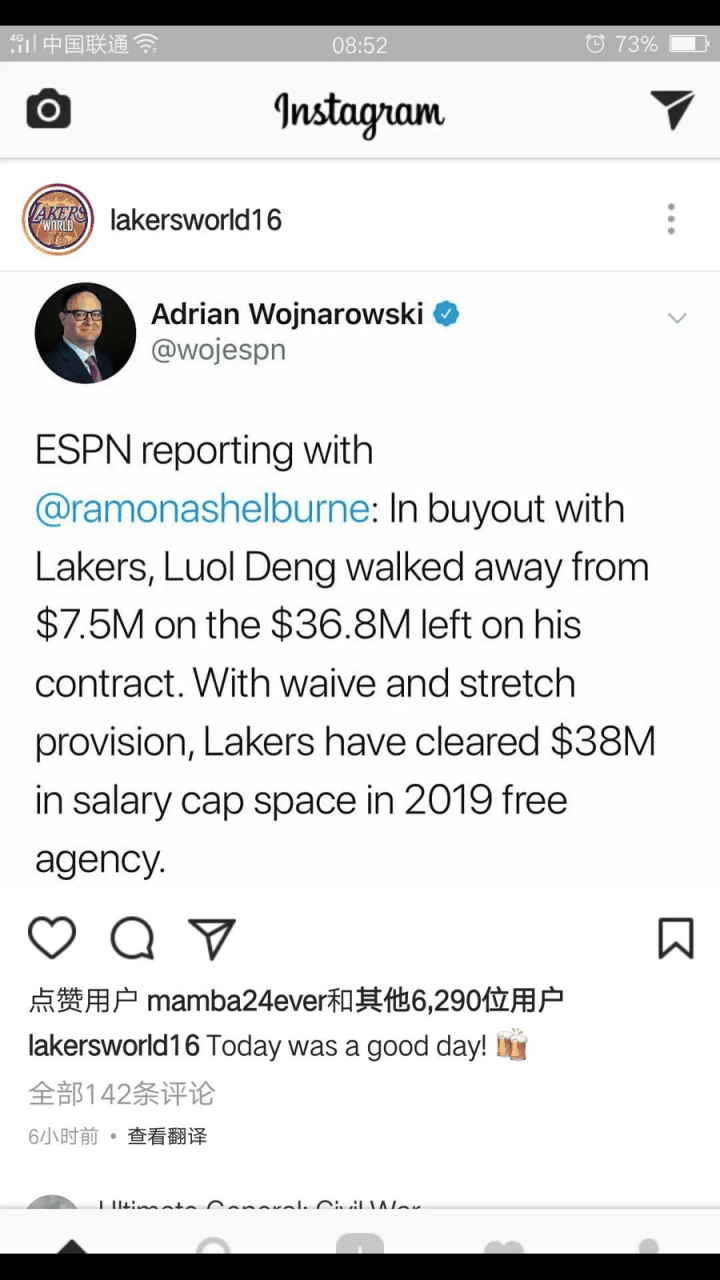Bookmark this lakersworld16 post
This screenshot has height=1280, width=720.
675,939
